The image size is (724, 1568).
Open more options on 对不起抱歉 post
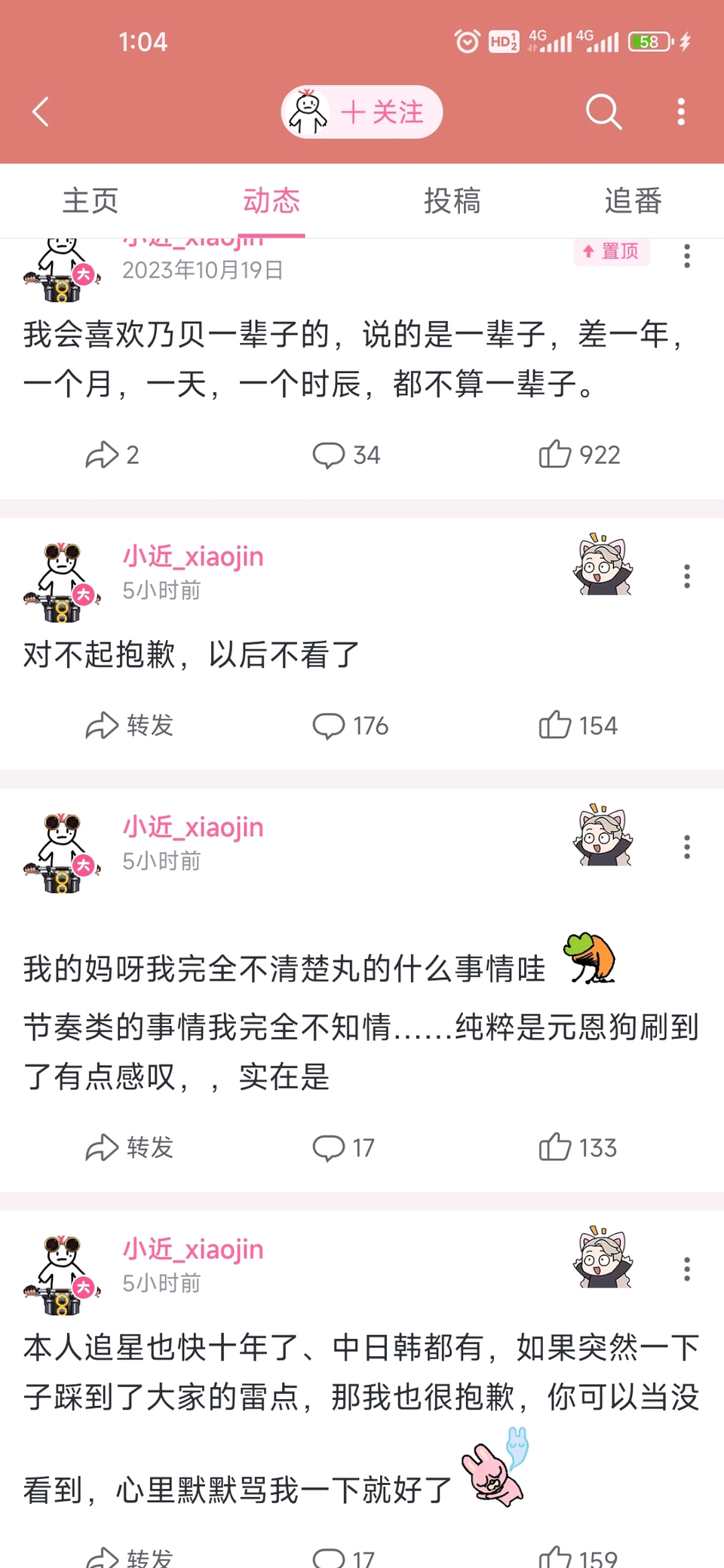click(x=686, y=577)
